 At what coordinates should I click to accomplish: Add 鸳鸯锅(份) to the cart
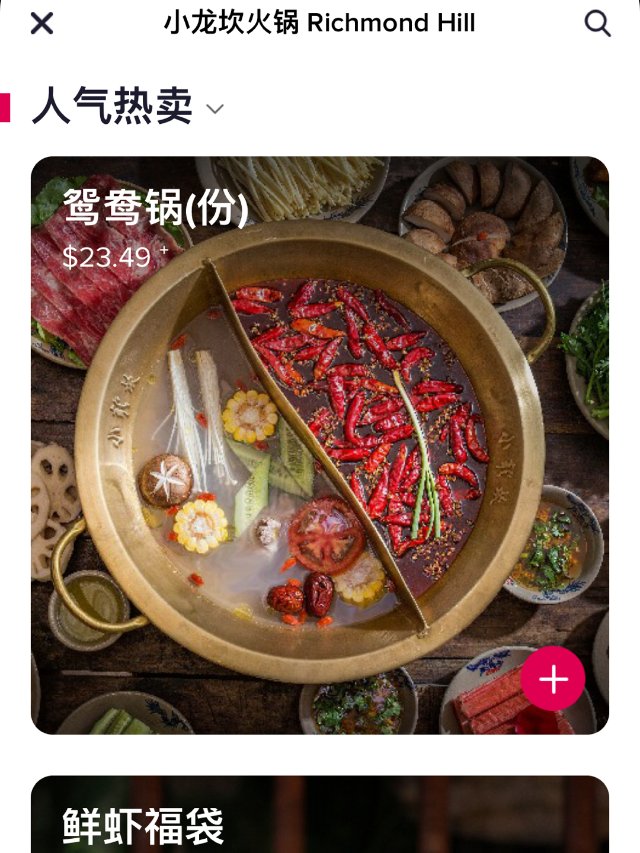pyautogui.click(x=552, y=679)
